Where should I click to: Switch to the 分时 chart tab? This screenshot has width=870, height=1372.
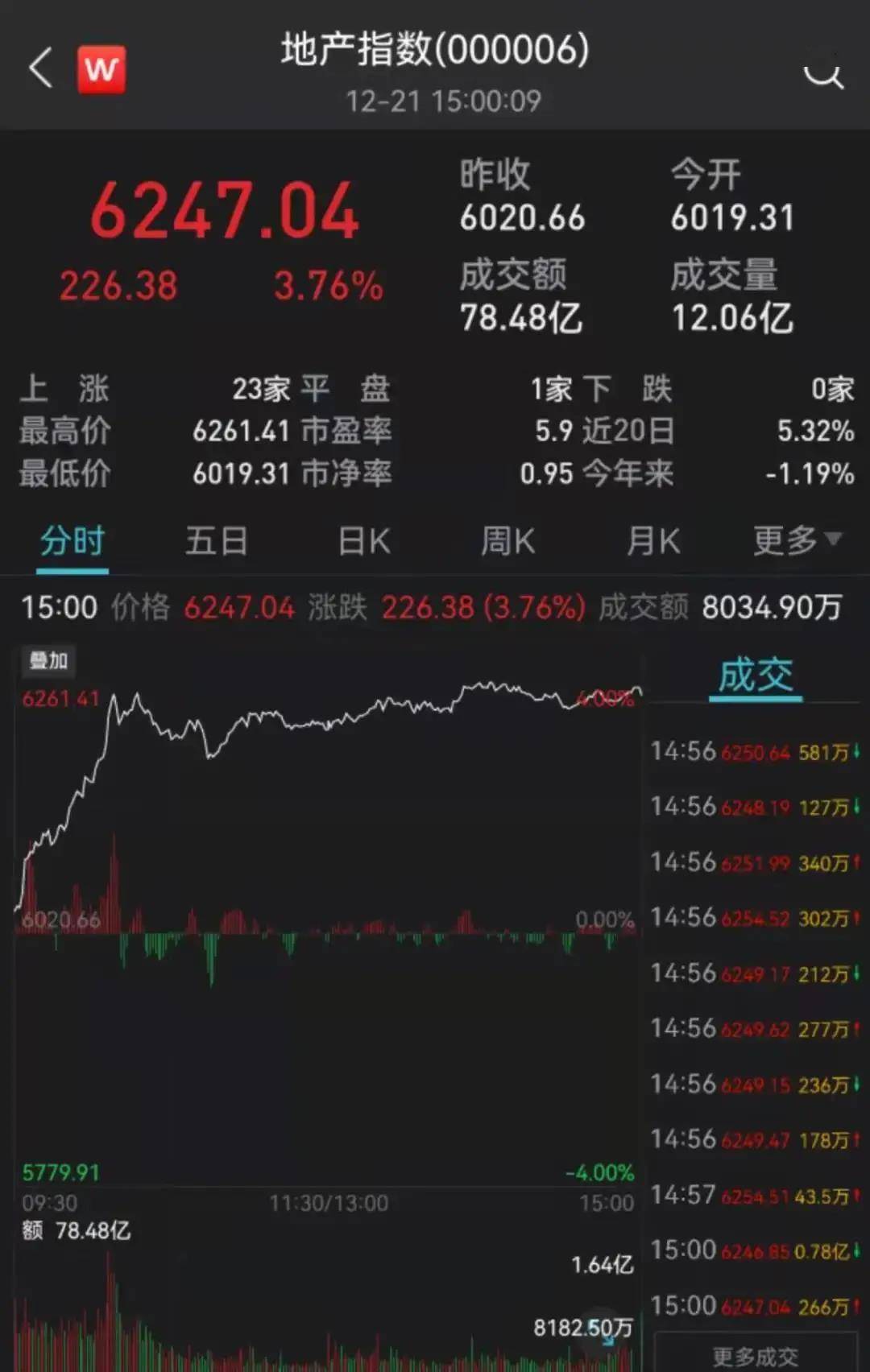click(x=72, y=542)
